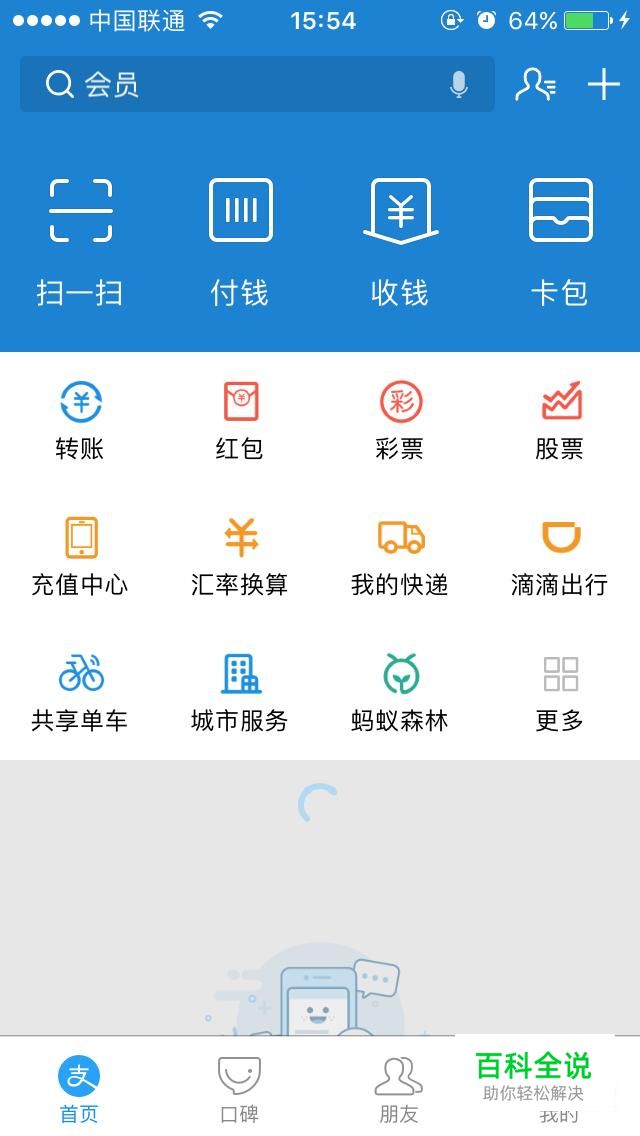Open 股票 stocks
This screenshot has height=1136, width=640.
560,420
